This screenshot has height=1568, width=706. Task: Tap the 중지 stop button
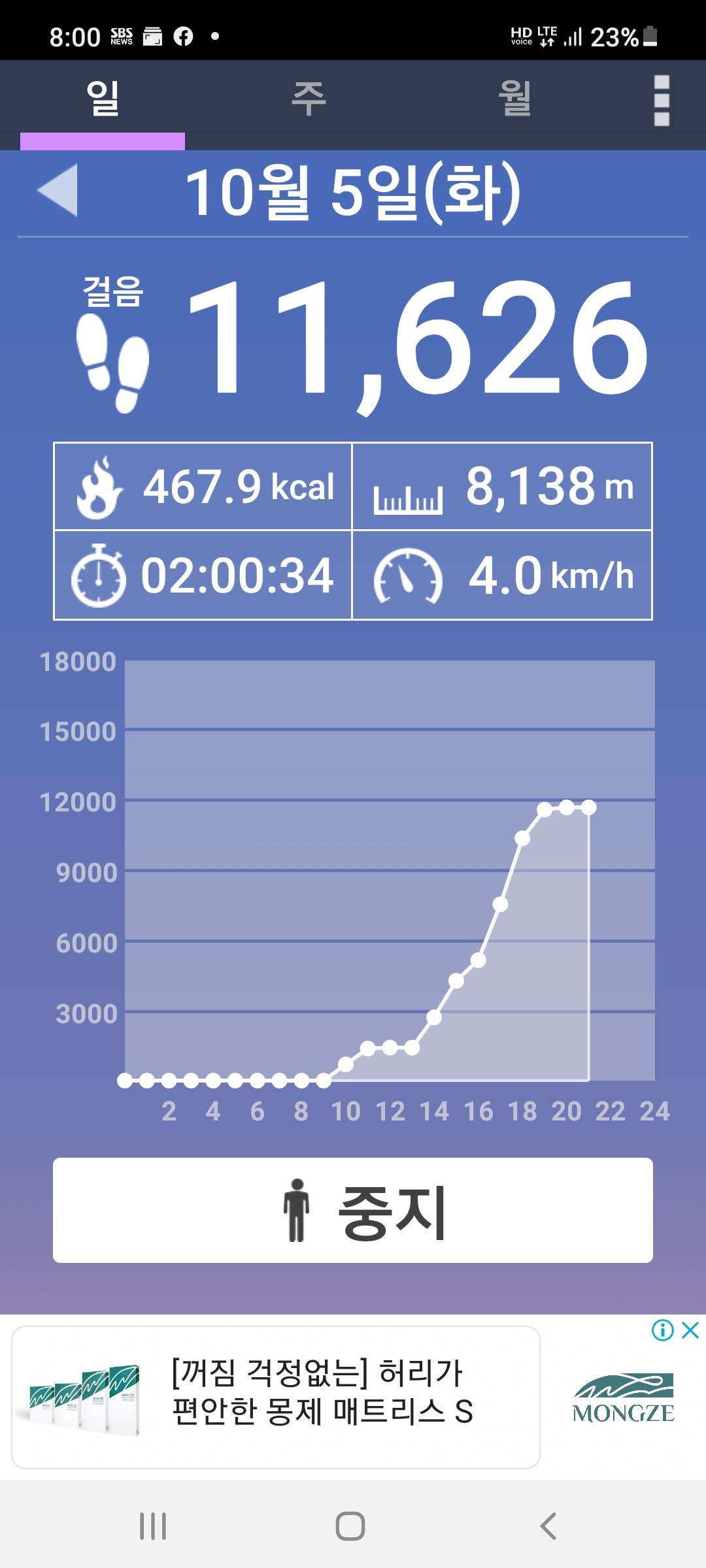point(353,1210)
